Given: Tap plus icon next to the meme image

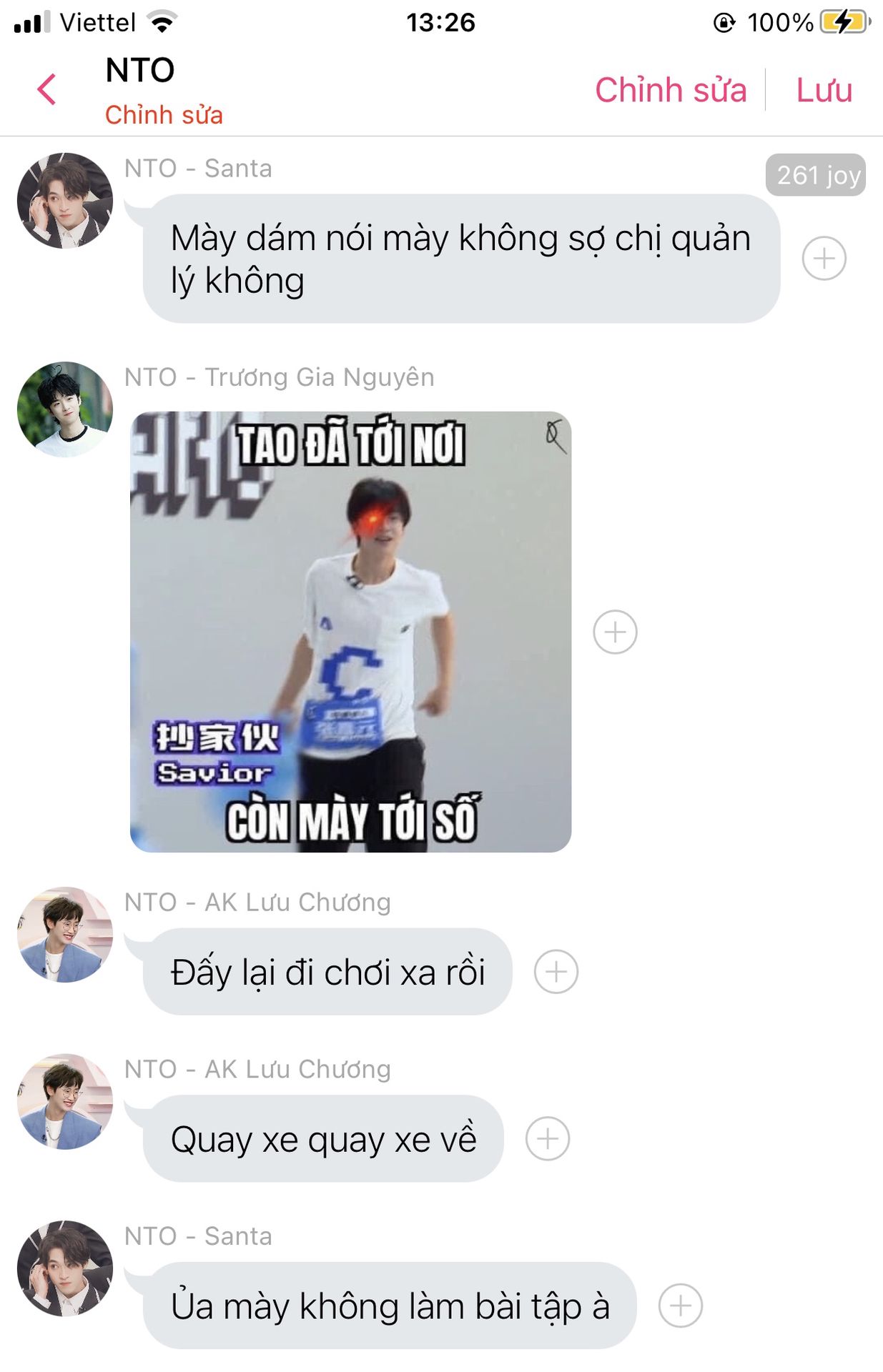Looking at the screenshot, I should coord(615,632).
